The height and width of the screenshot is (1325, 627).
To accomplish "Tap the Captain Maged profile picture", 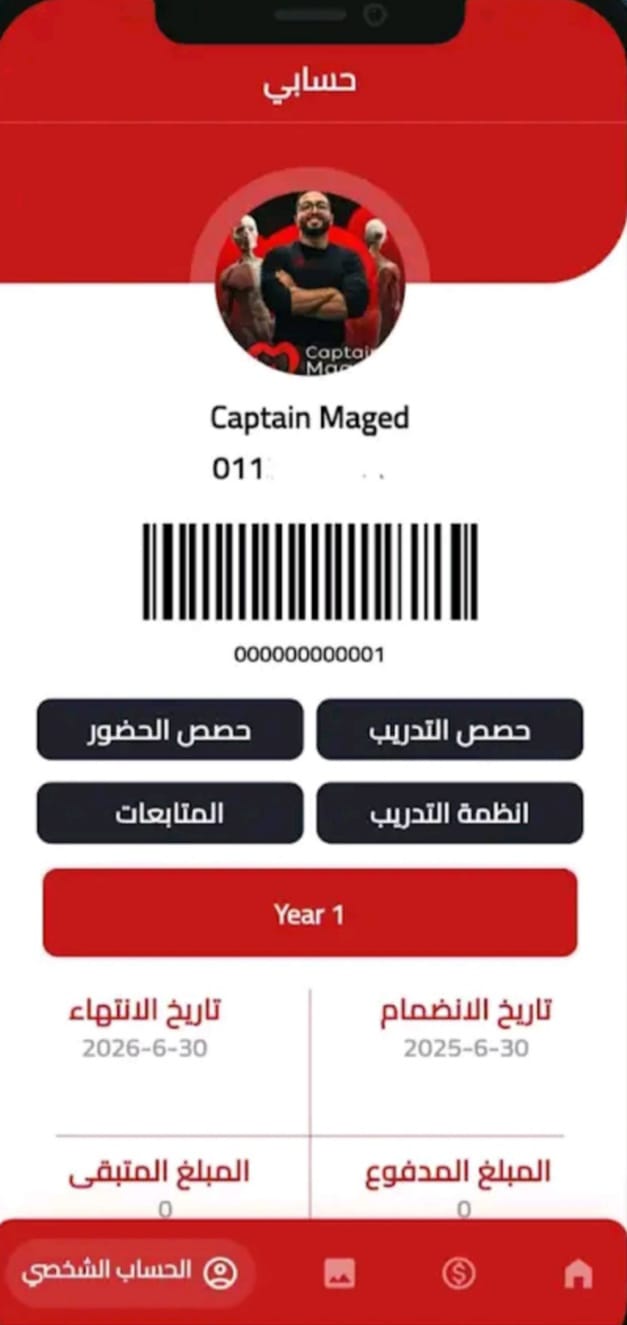I will (x=310, y=282).
